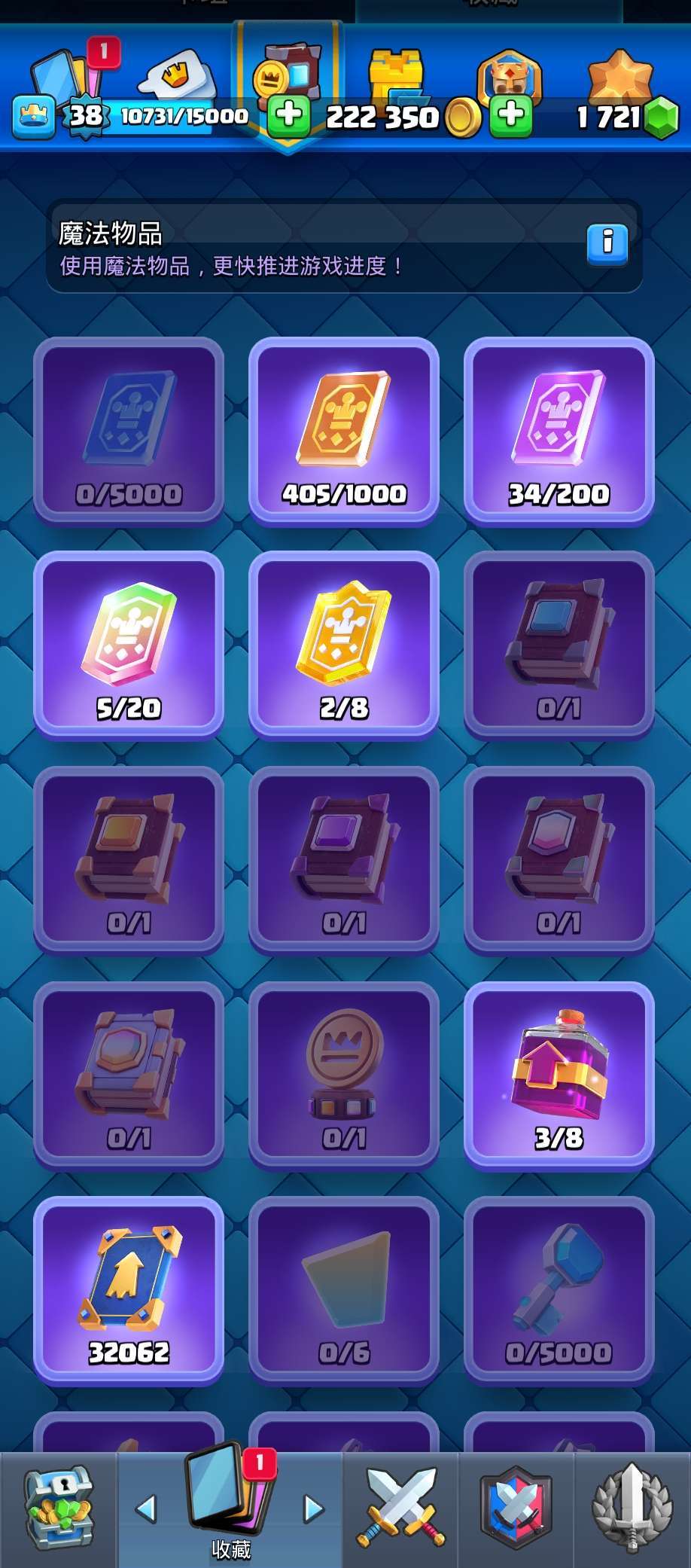Open the 3/8 magenta potion jar item
The image size is (691, 1568).
(559, 1075)
